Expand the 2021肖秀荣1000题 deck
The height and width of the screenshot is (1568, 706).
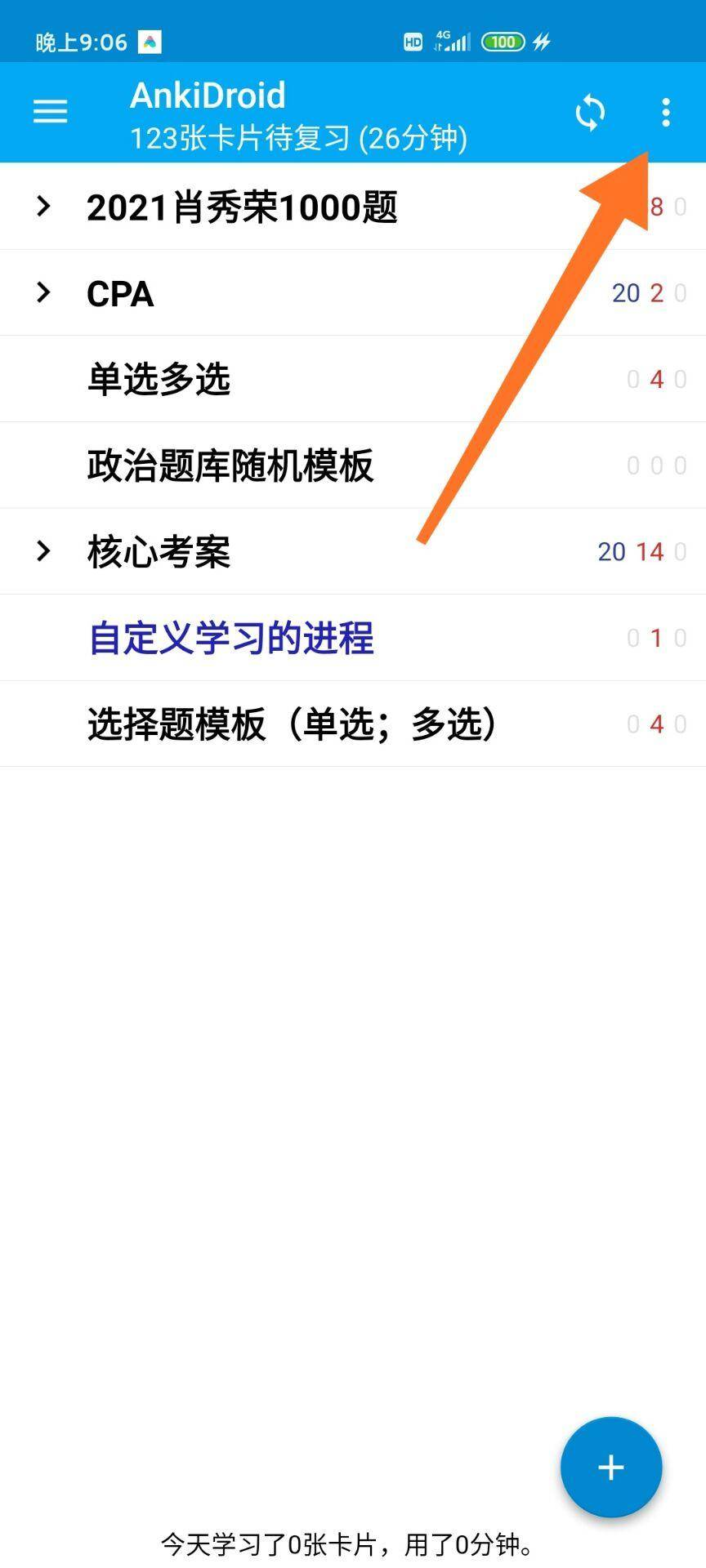[43, 207]
